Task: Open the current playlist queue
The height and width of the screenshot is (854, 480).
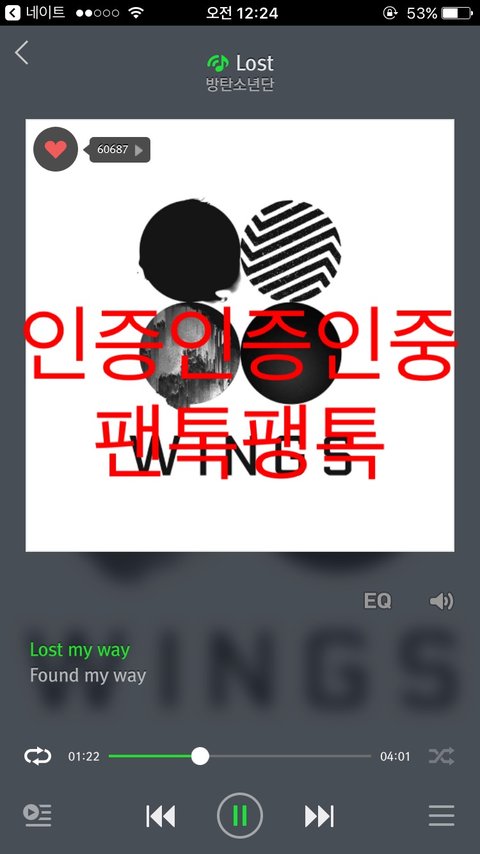Action: tap(37, 815)
